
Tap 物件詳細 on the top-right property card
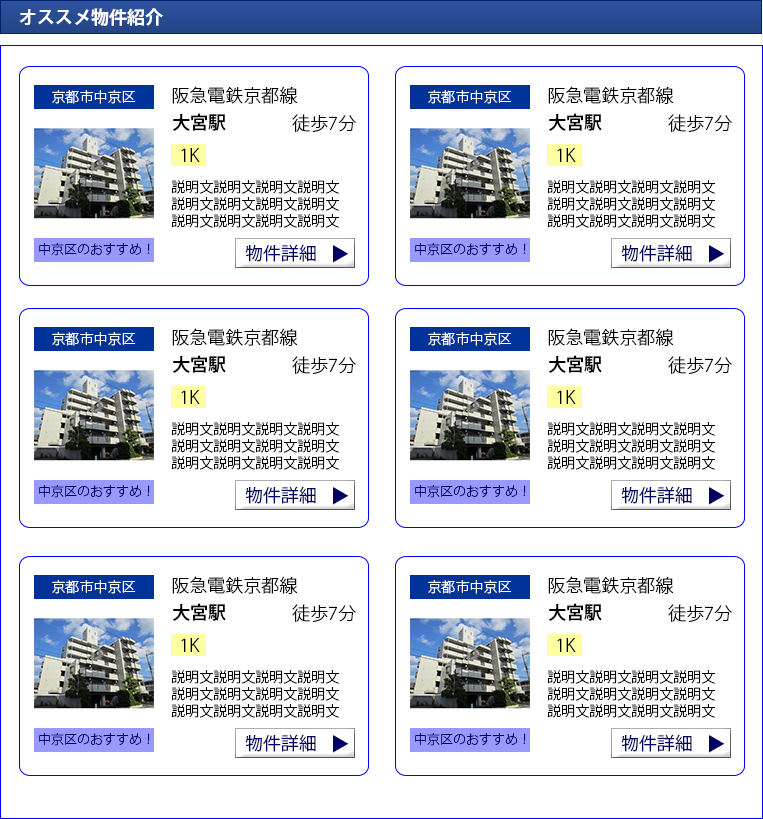(671, 253)
